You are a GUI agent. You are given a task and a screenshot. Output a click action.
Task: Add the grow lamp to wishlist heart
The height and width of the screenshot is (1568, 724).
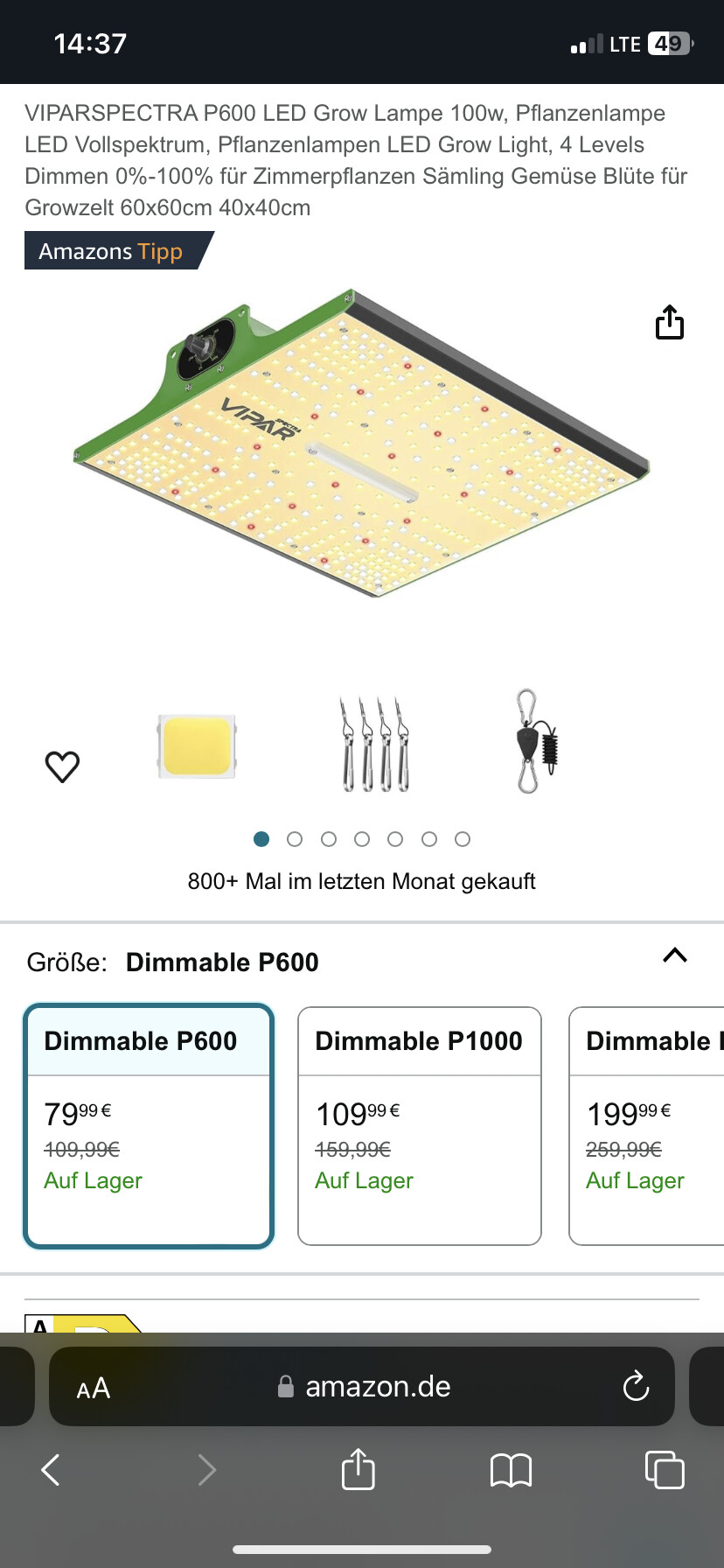[x=62, y=766]
